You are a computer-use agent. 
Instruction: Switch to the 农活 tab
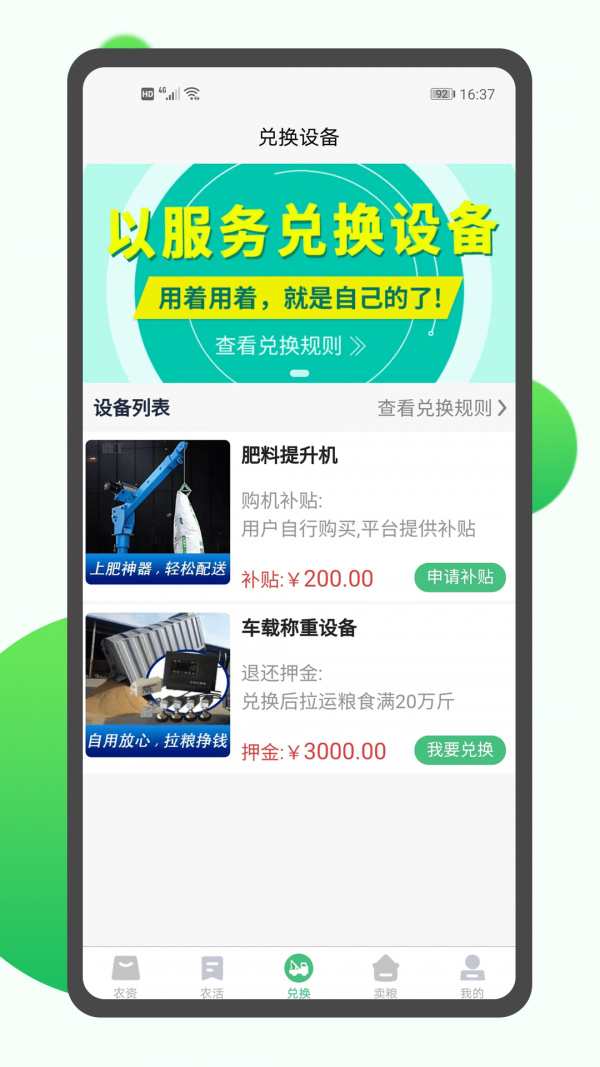[x=212, y=976]
